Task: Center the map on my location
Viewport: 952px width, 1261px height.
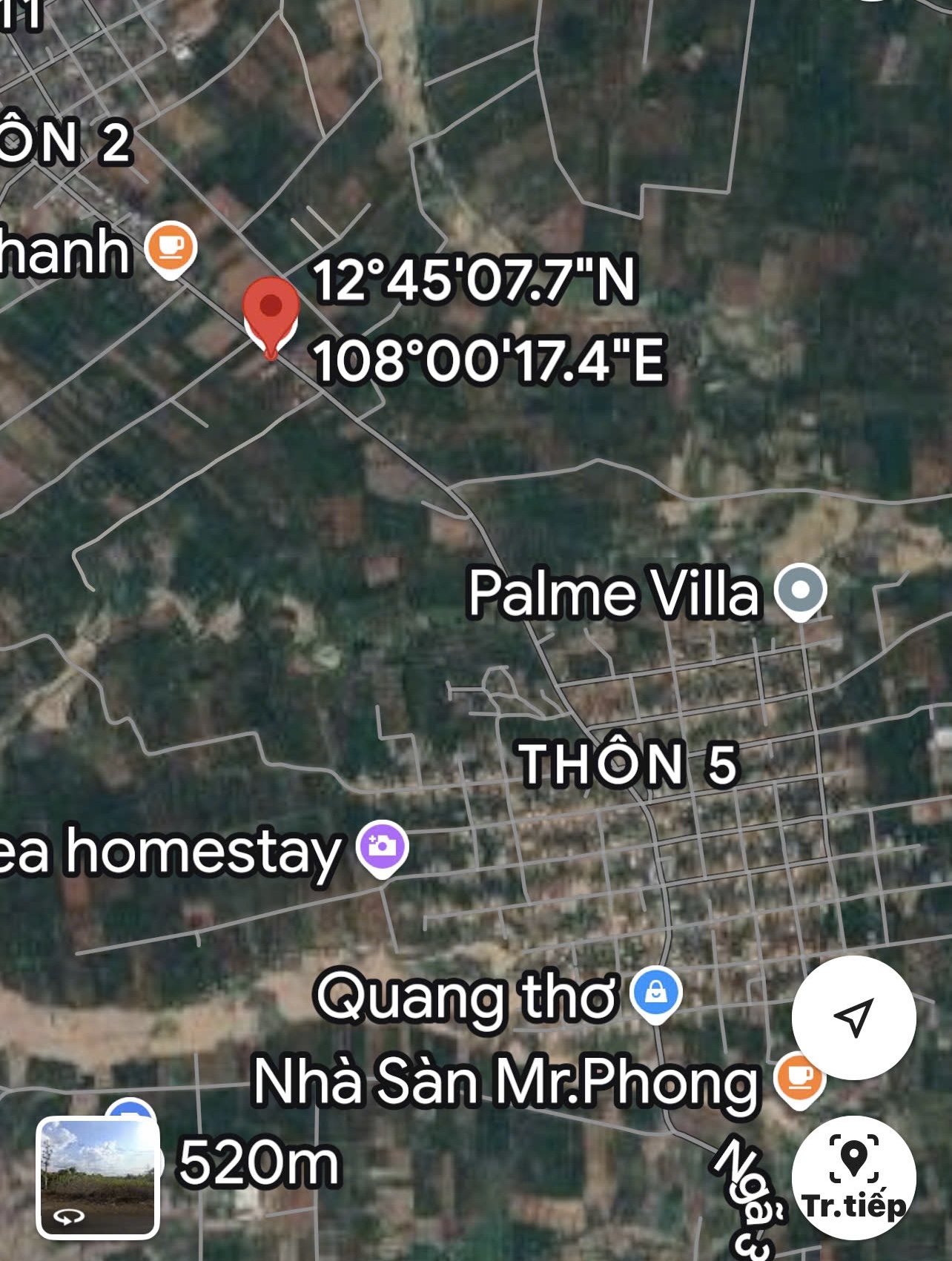Action: [x=853, y=1017]
